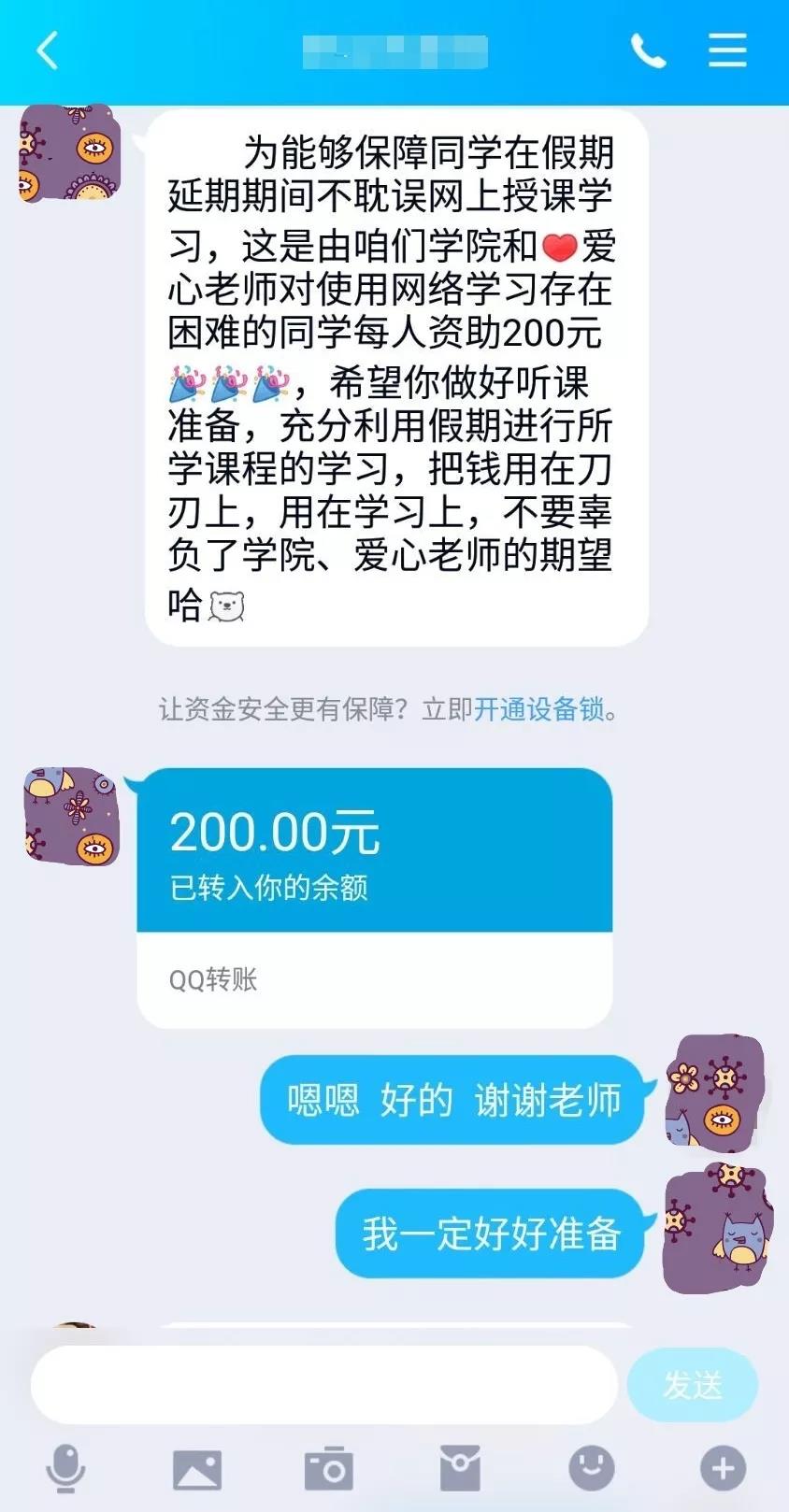Expand more options with the plus icon
The image size is (789, 1512).
(x=723, y=1468)
